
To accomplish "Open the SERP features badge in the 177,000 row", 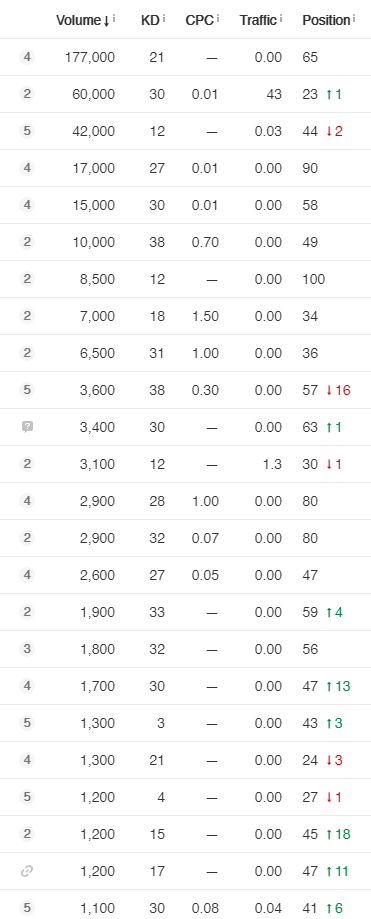I will (x=26, y=57).
